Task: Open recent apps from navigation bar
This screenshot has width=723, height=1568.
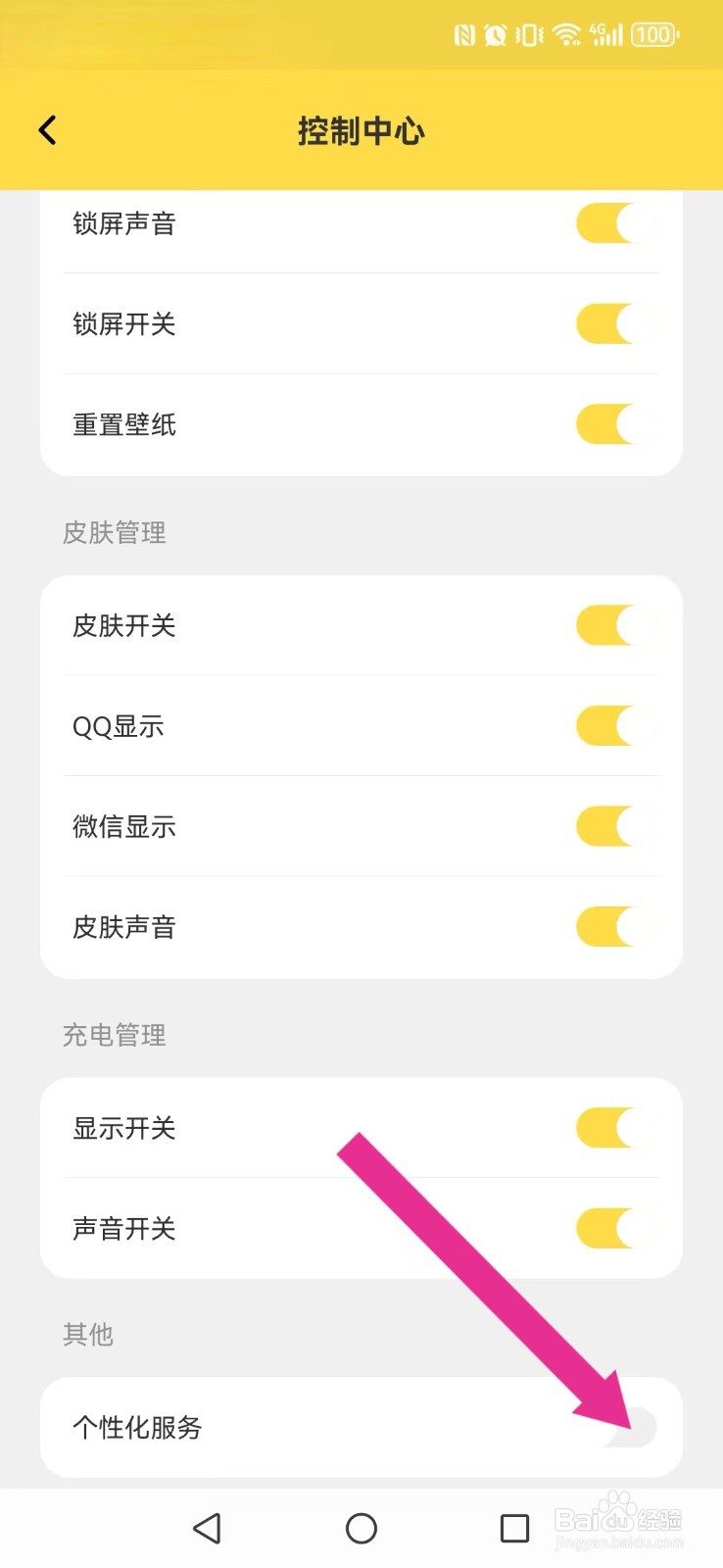Action: coord(514,1528)
